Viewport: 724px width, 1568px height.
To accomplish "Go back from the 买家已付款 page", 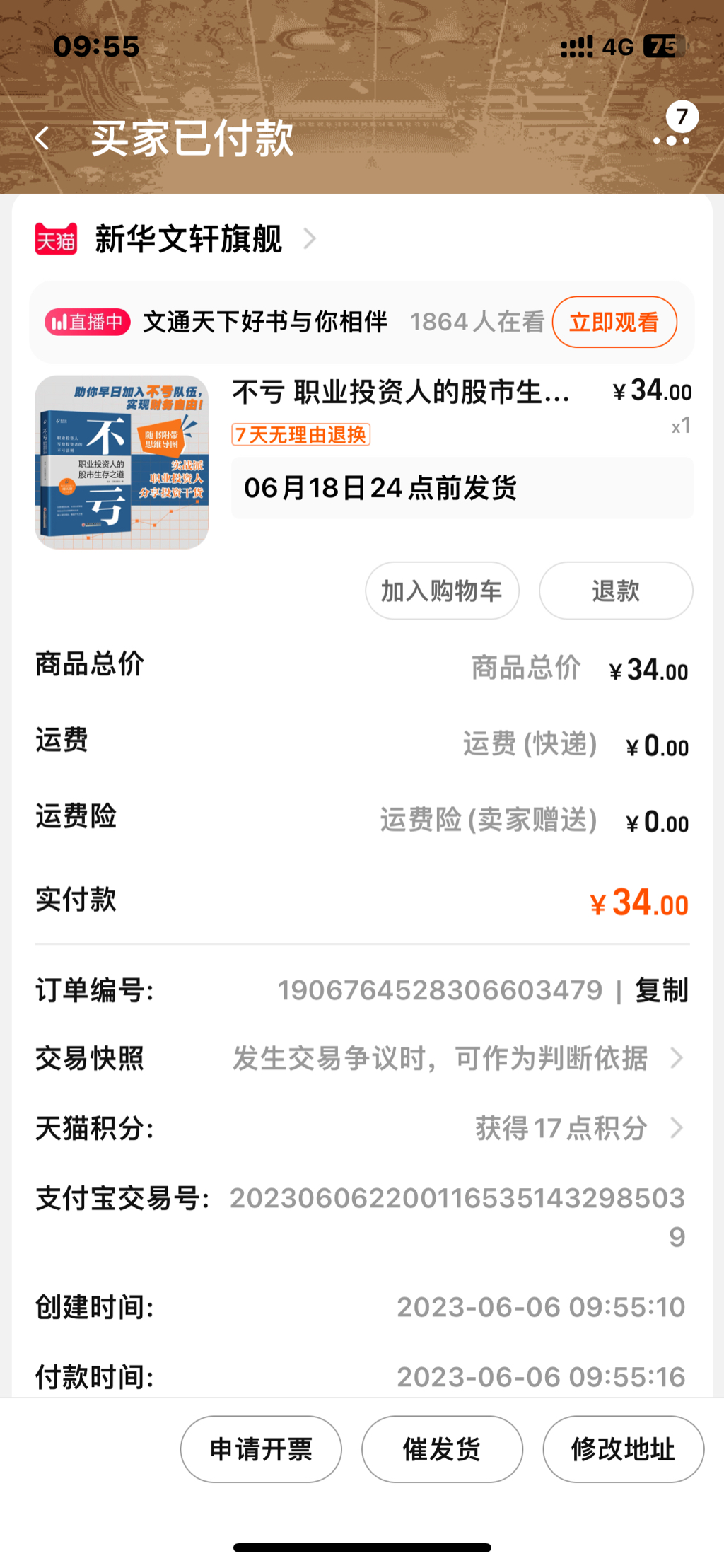I will 42,138.
